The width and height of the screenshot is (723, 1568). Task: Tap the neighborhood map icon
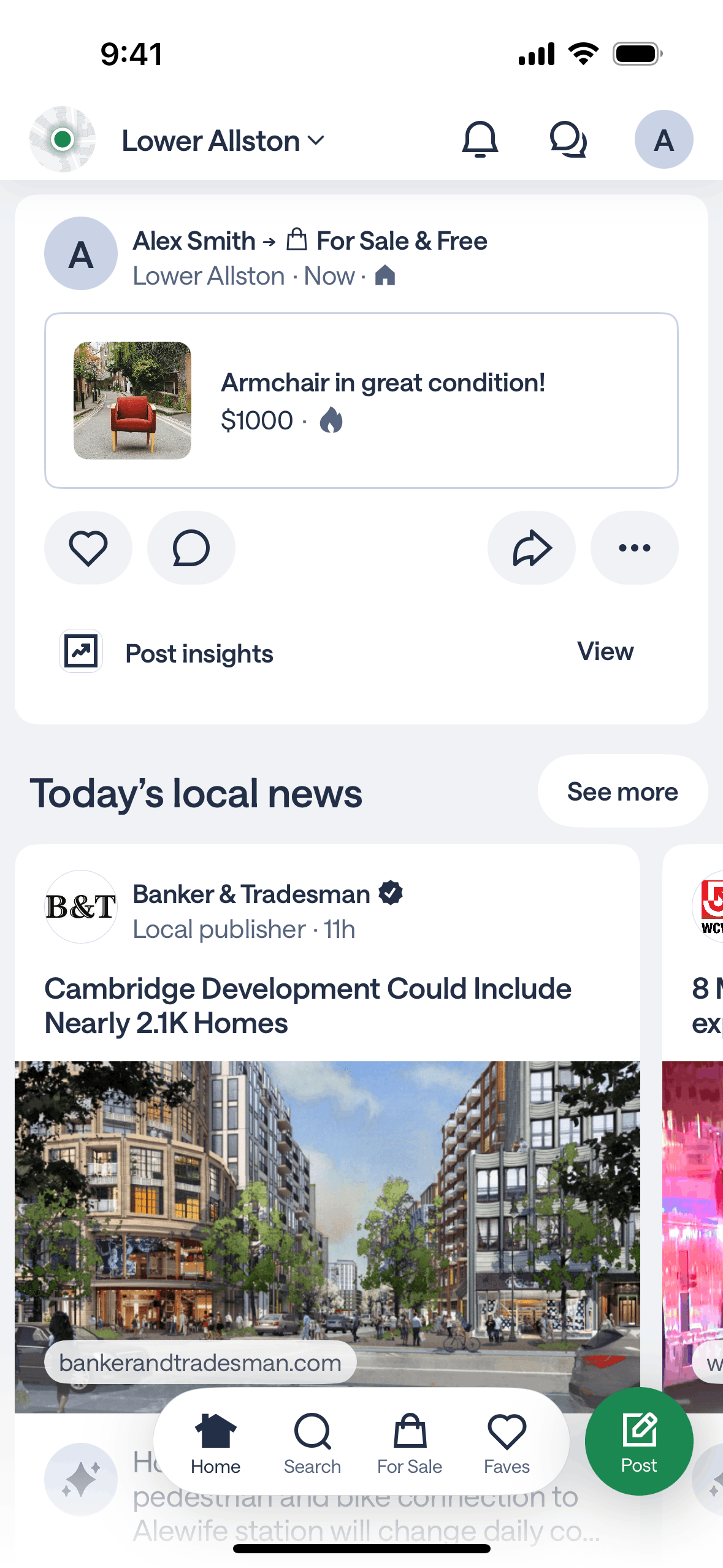63,140
